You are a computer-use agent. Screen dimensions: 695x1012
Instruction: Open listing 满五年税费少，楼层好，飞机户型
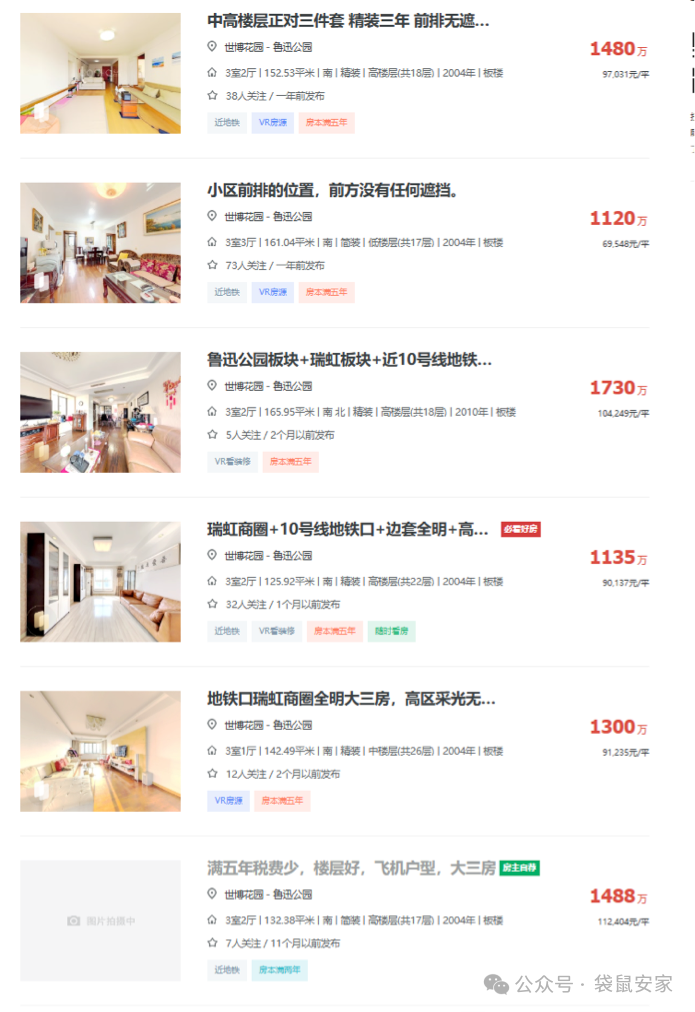(351, 868)
